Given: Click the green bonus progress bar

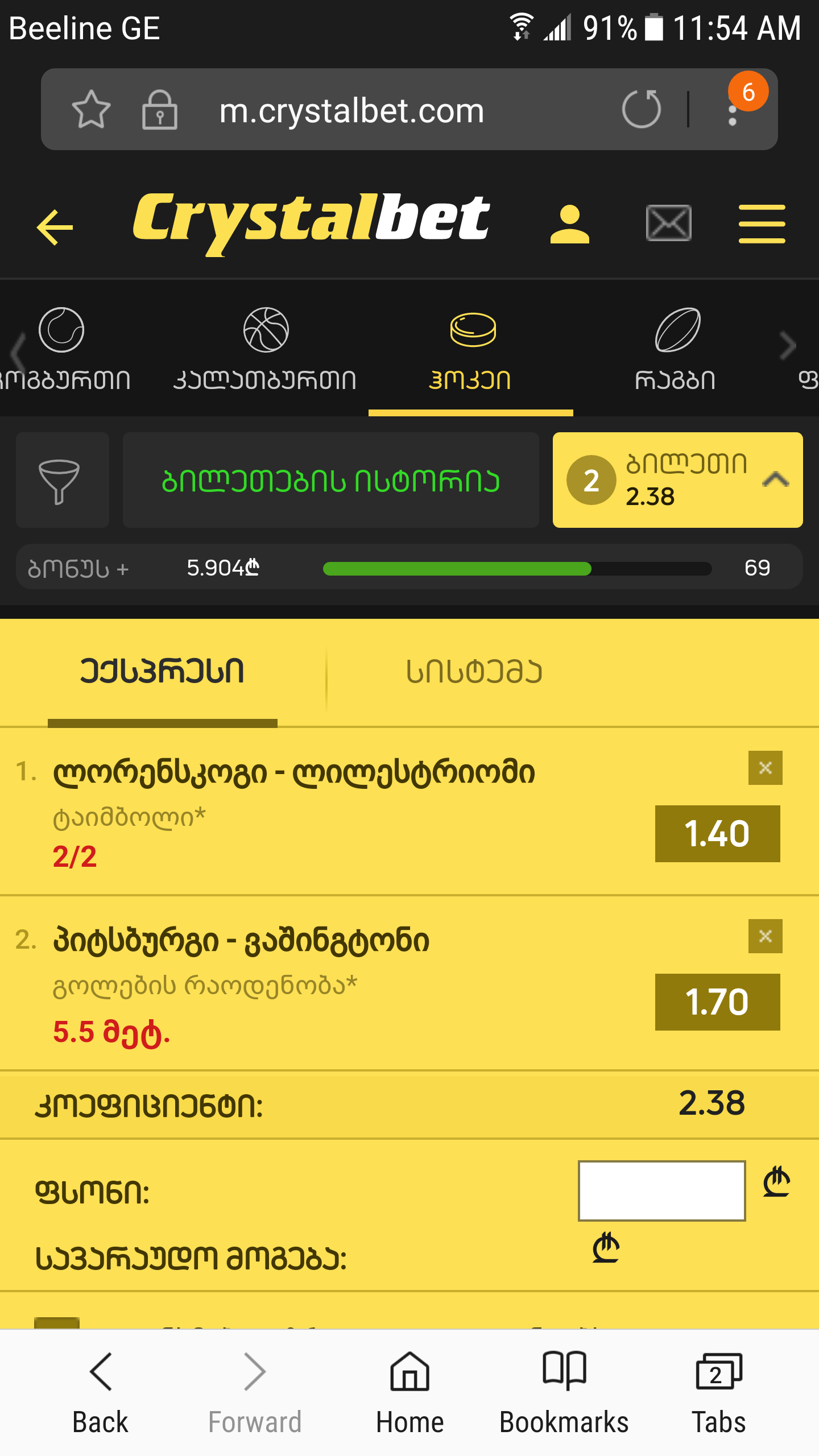Looking at the screenshot, I should [x=455, y=567].
